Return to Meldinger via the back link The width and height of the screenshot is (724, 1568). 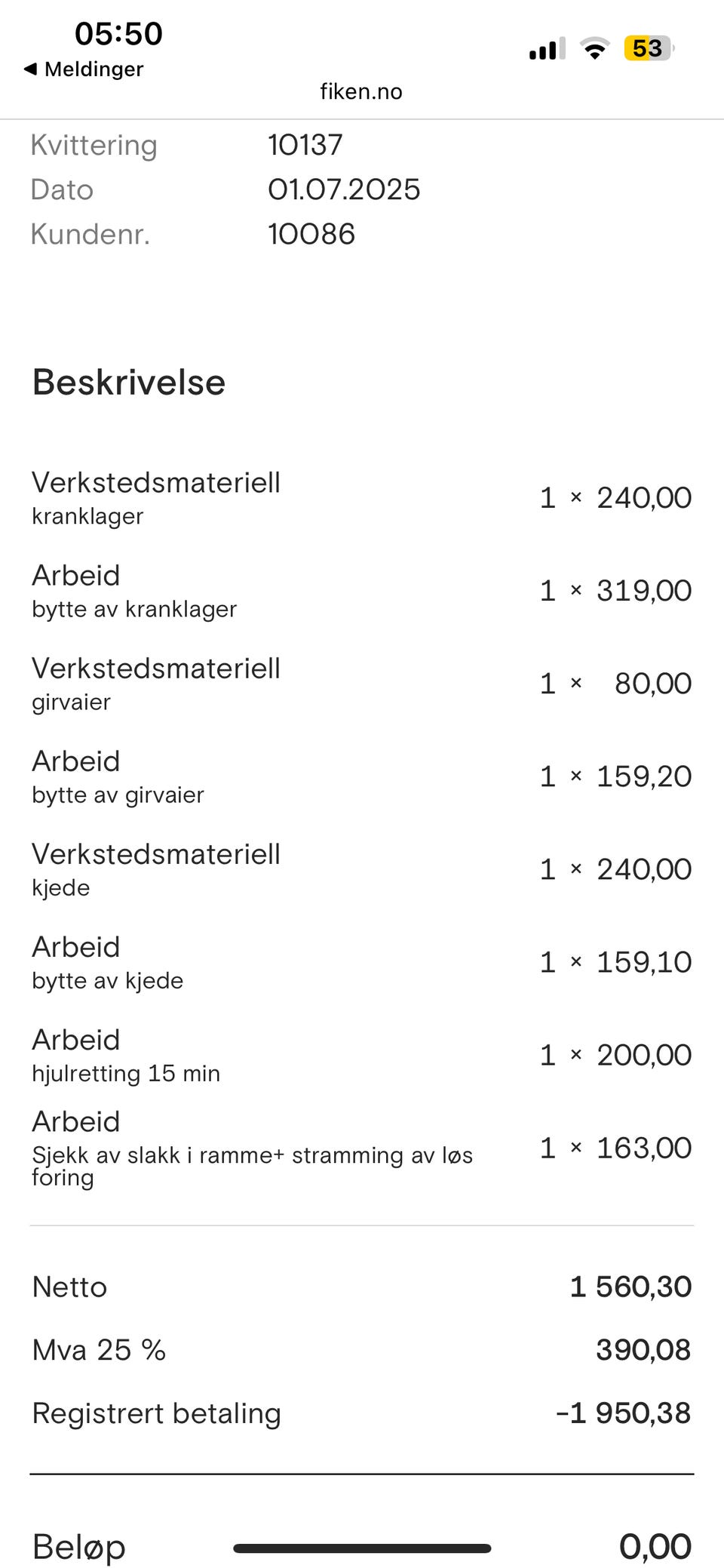point(83,69)
